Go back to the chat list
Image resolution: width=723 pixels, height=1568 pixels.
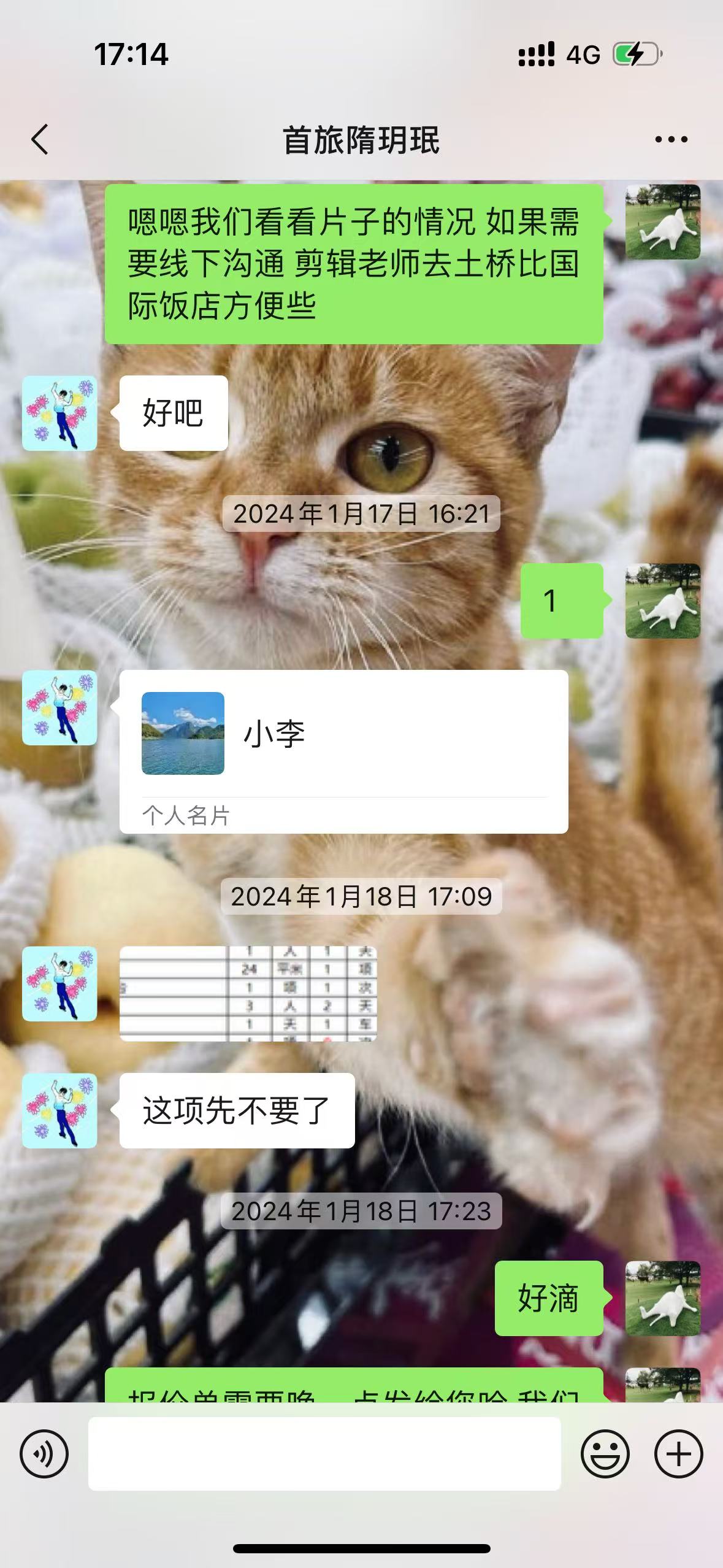pos(40,139)
